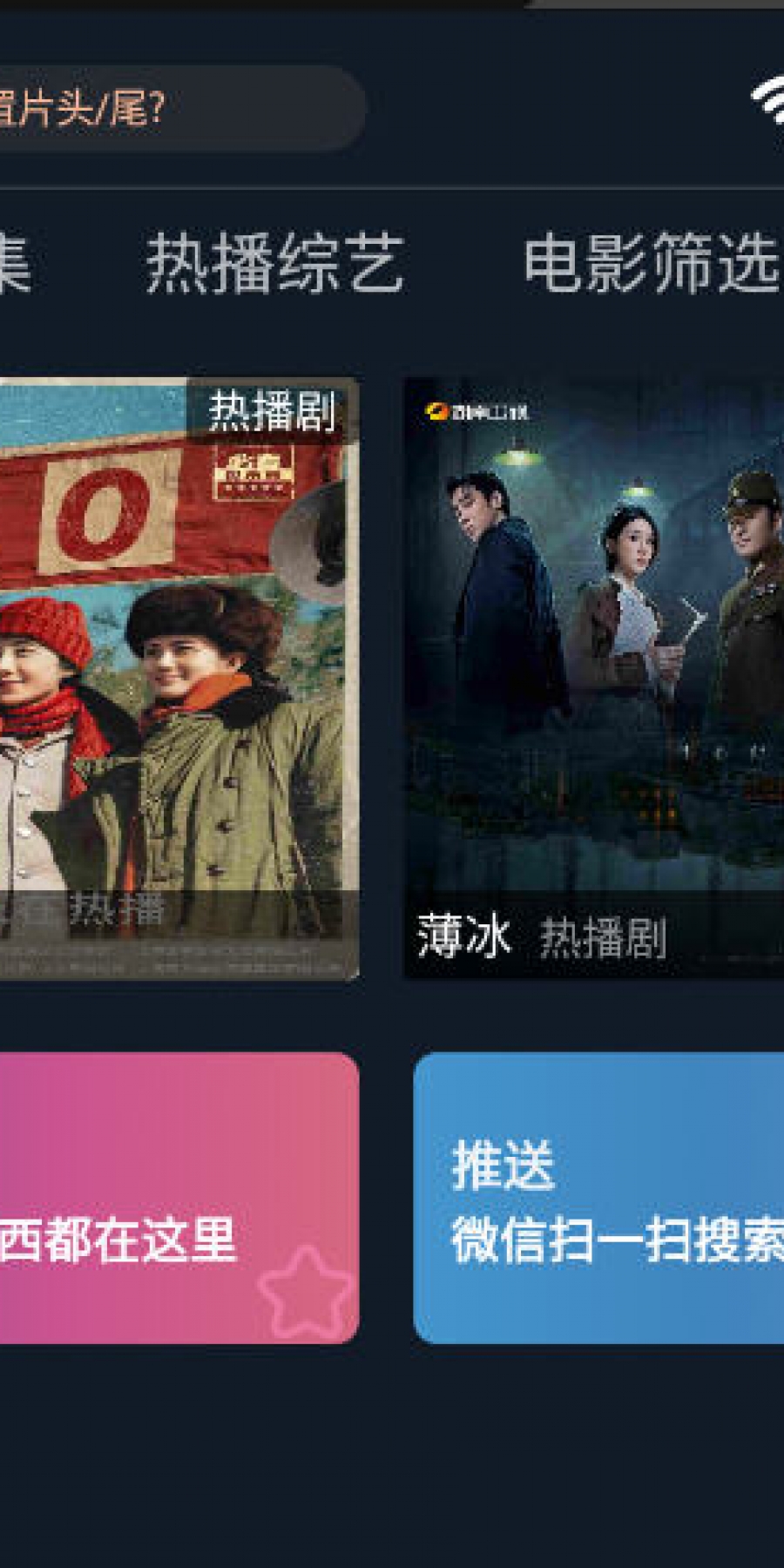Open the 薄冰 drama poster
The height and width of the screenshot is (1568, 784).
click(x=594, y=678)
